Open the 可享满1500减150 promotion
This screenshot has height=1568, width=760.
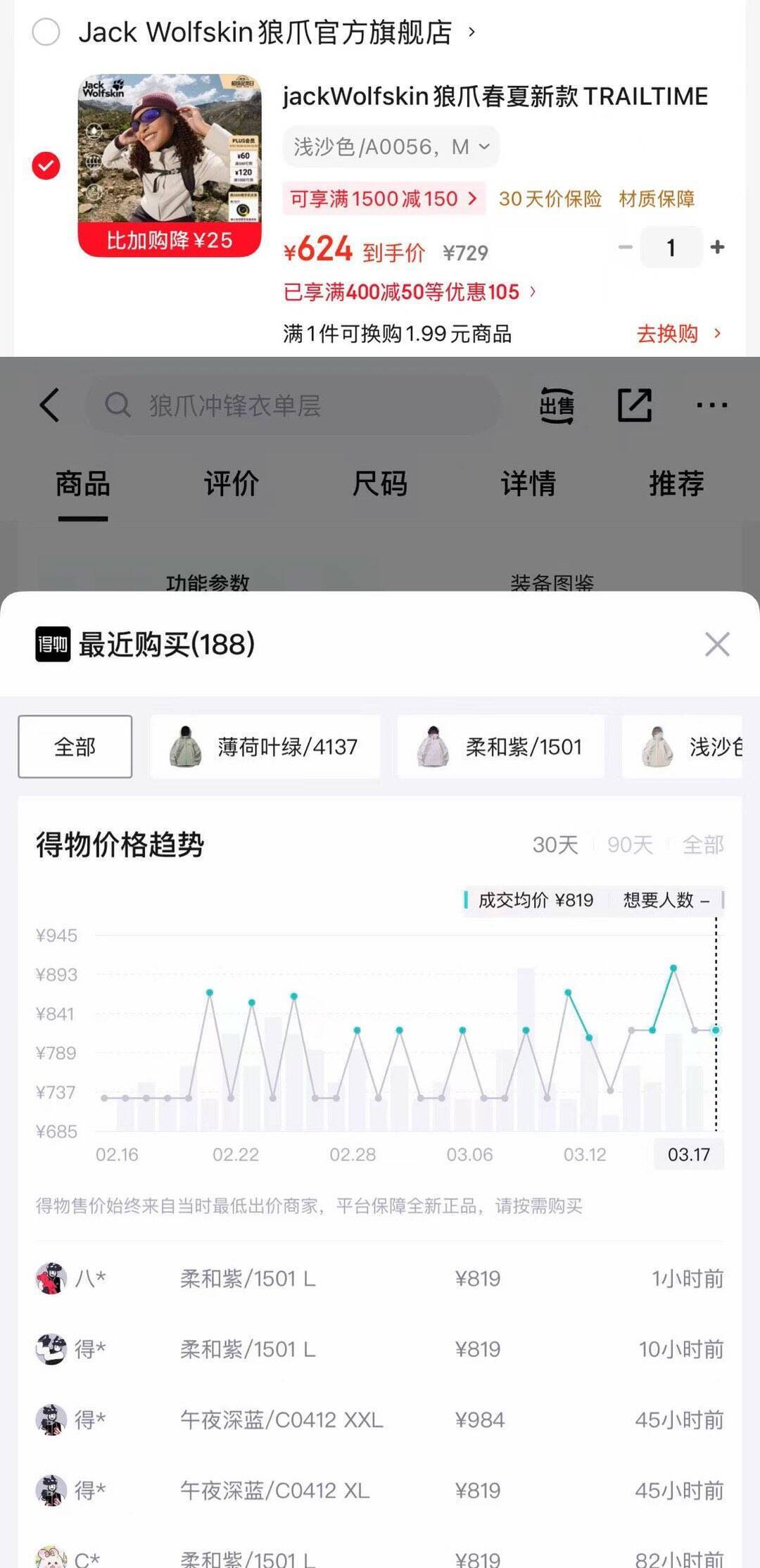[x=384, y=199]
